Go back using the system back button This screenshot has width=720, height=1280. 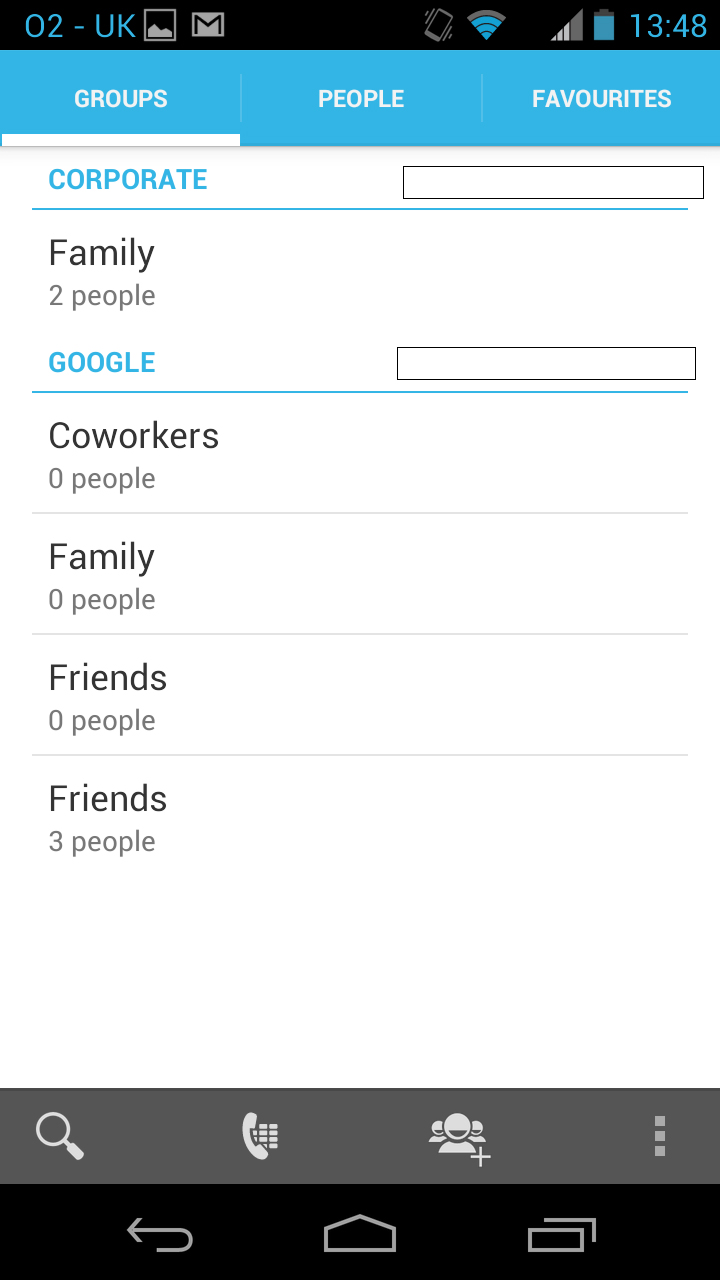(x=160, y=1235)
